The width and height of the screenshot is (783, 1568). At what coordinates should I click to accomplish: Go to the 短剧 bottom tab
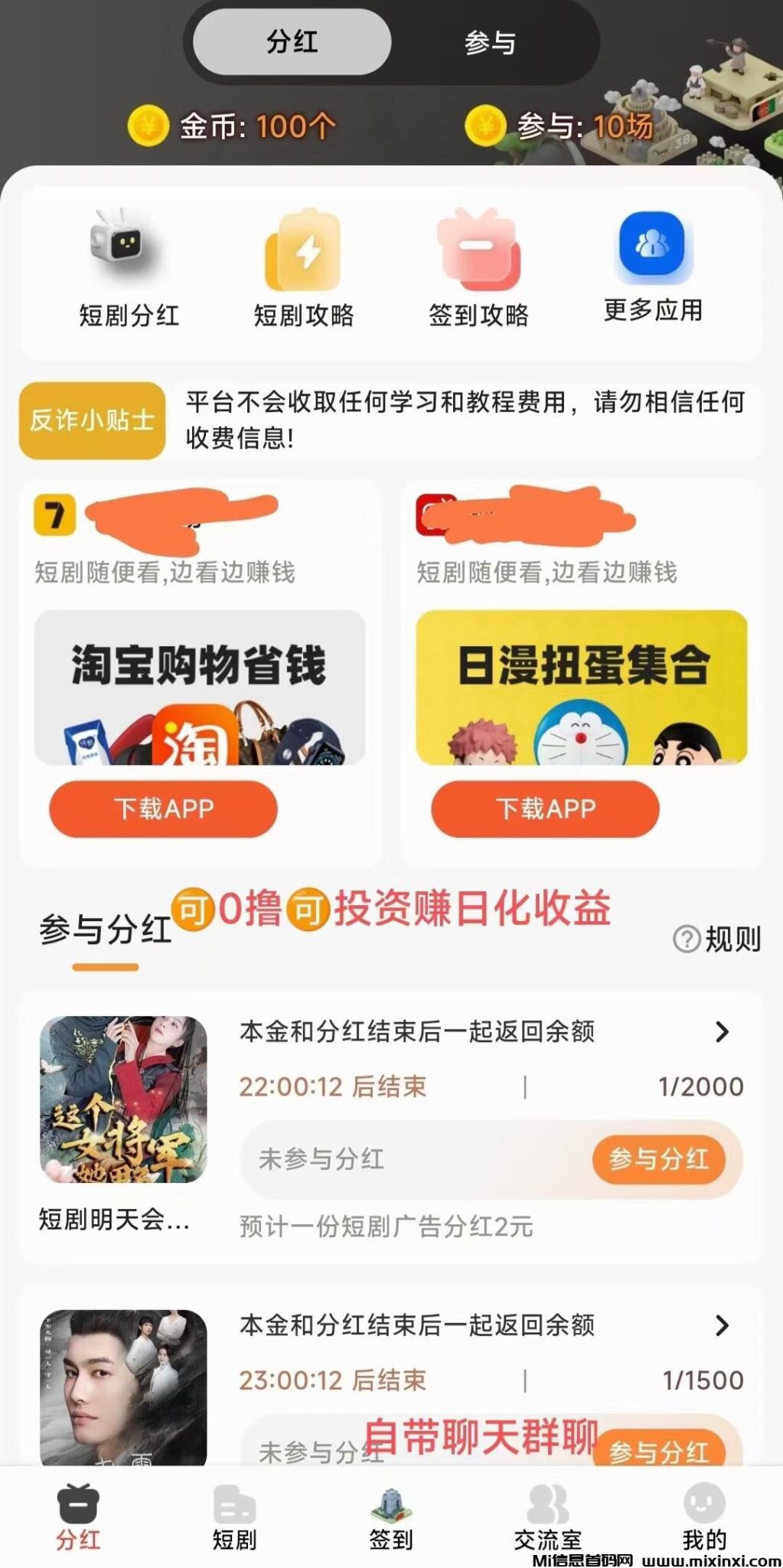[x=234, y=1517]
